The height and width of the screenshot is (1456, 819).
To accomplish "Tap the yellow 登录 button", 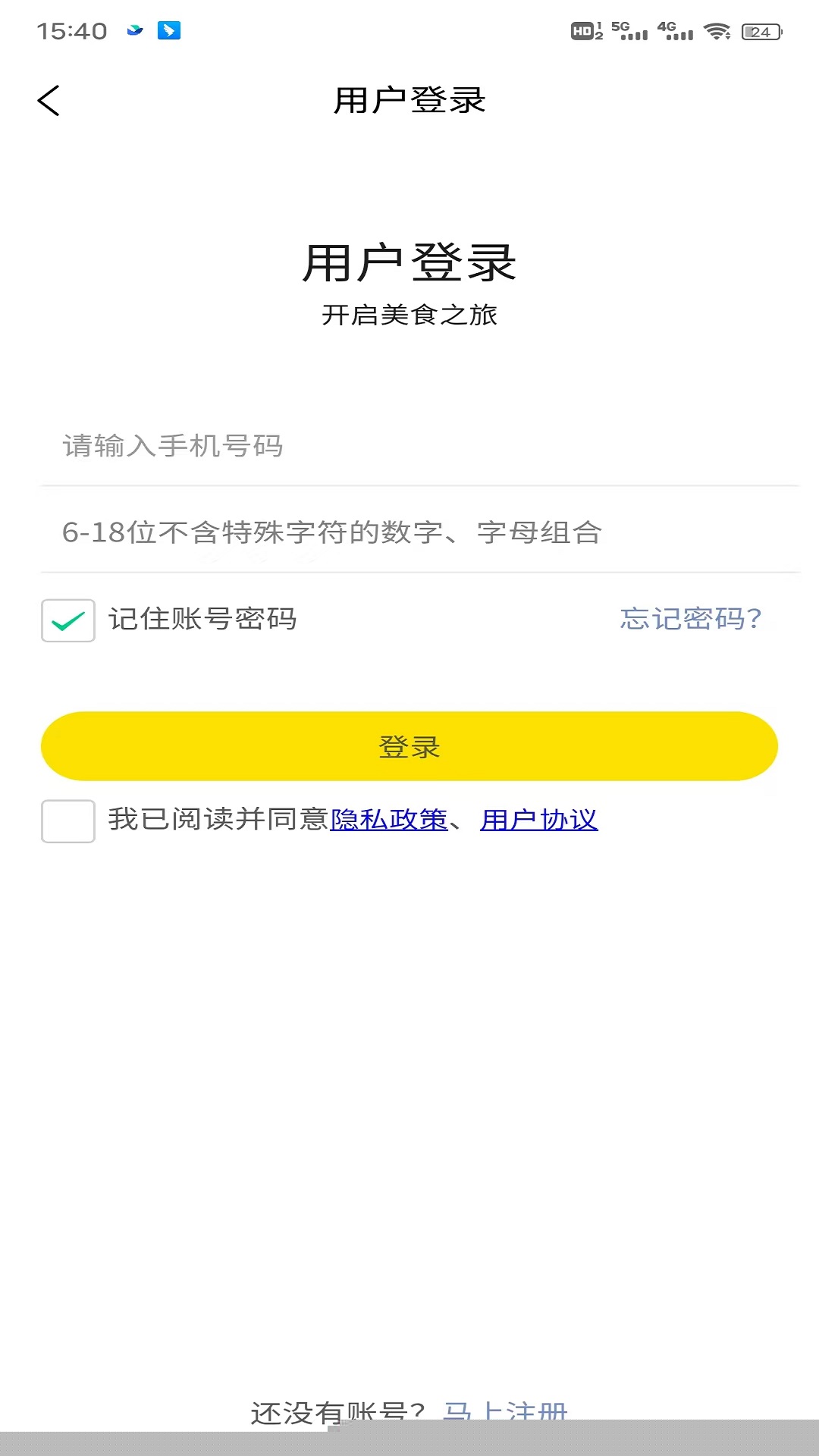I will click(x=409, y=746).
